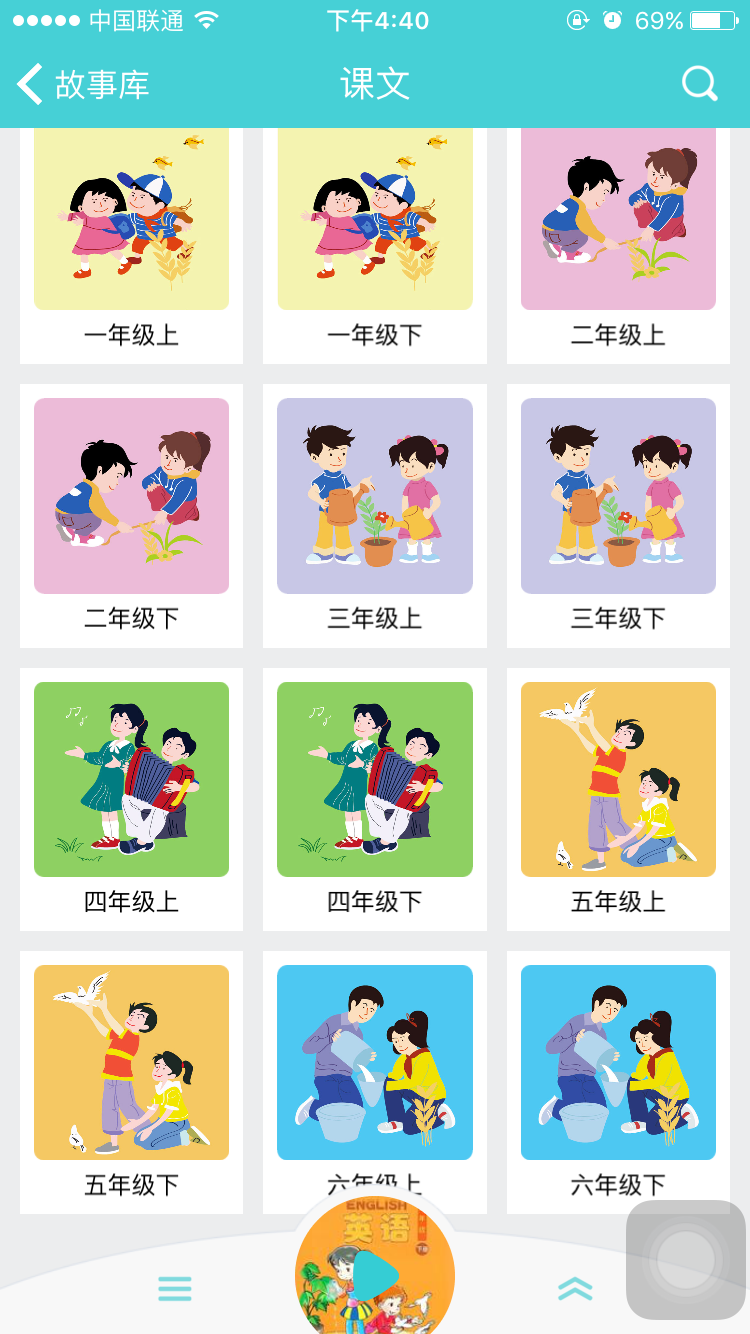Play the 英语 audio in the player
Image resolution: width=750 pixels, height=1334 pixels.
pos(375,1274)
